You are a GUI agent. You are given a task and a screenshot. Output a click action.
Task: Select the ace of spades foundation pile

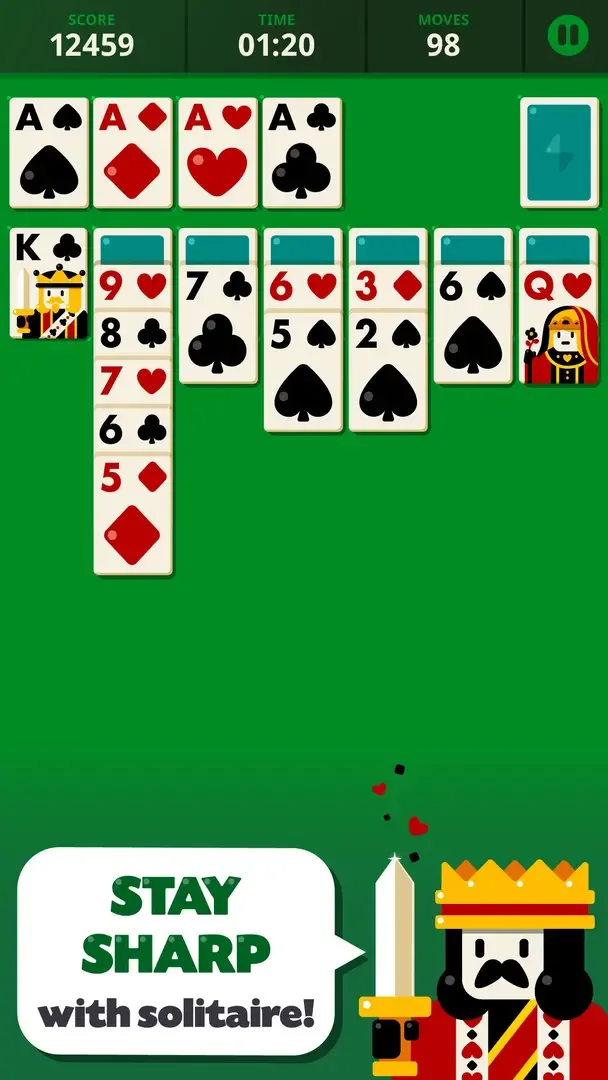click(49, 152)
